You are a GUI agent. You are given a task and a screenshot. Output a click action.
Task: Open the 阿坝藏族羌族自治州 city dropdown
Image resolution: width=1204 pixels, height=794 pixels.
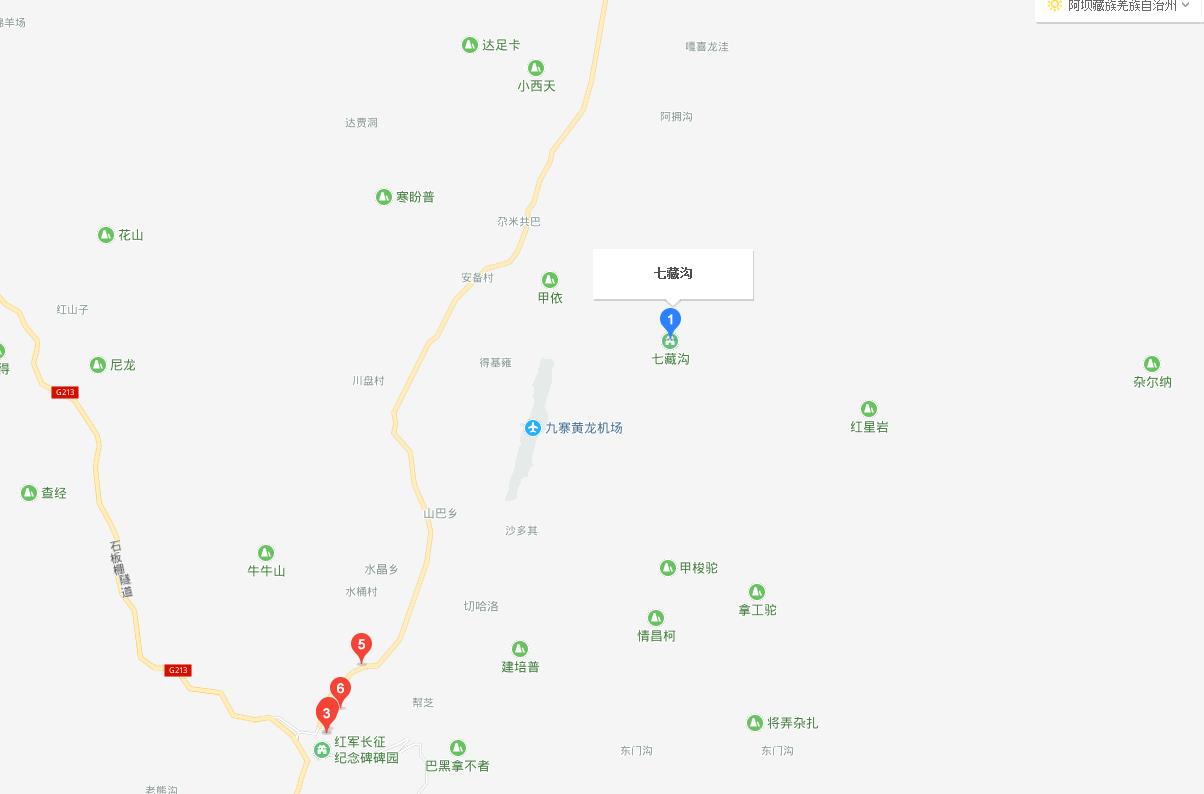pyautogui.click(x=1119, y=6)
